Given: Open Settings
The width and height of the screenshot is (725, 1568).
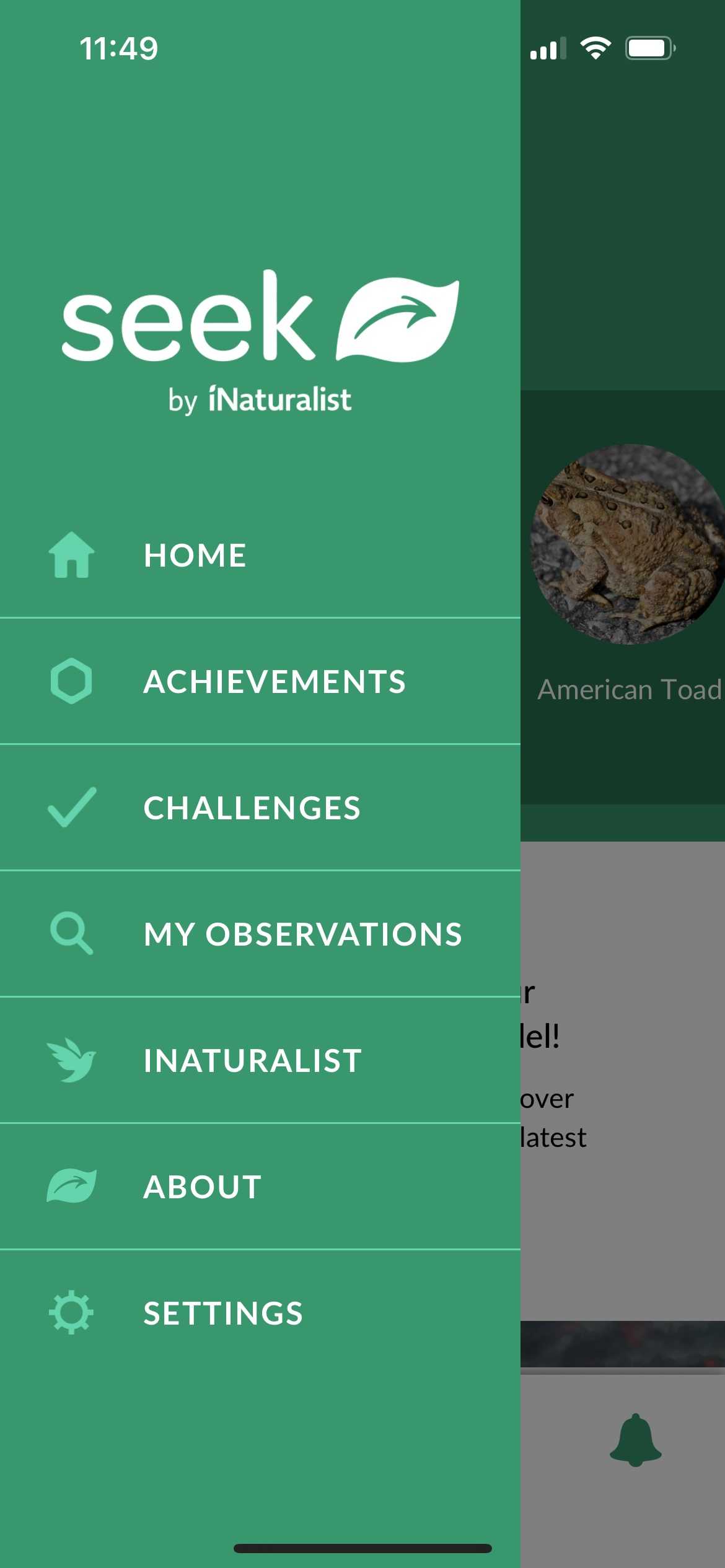Looking at the screenshot, I should [x=223, y=1313].
